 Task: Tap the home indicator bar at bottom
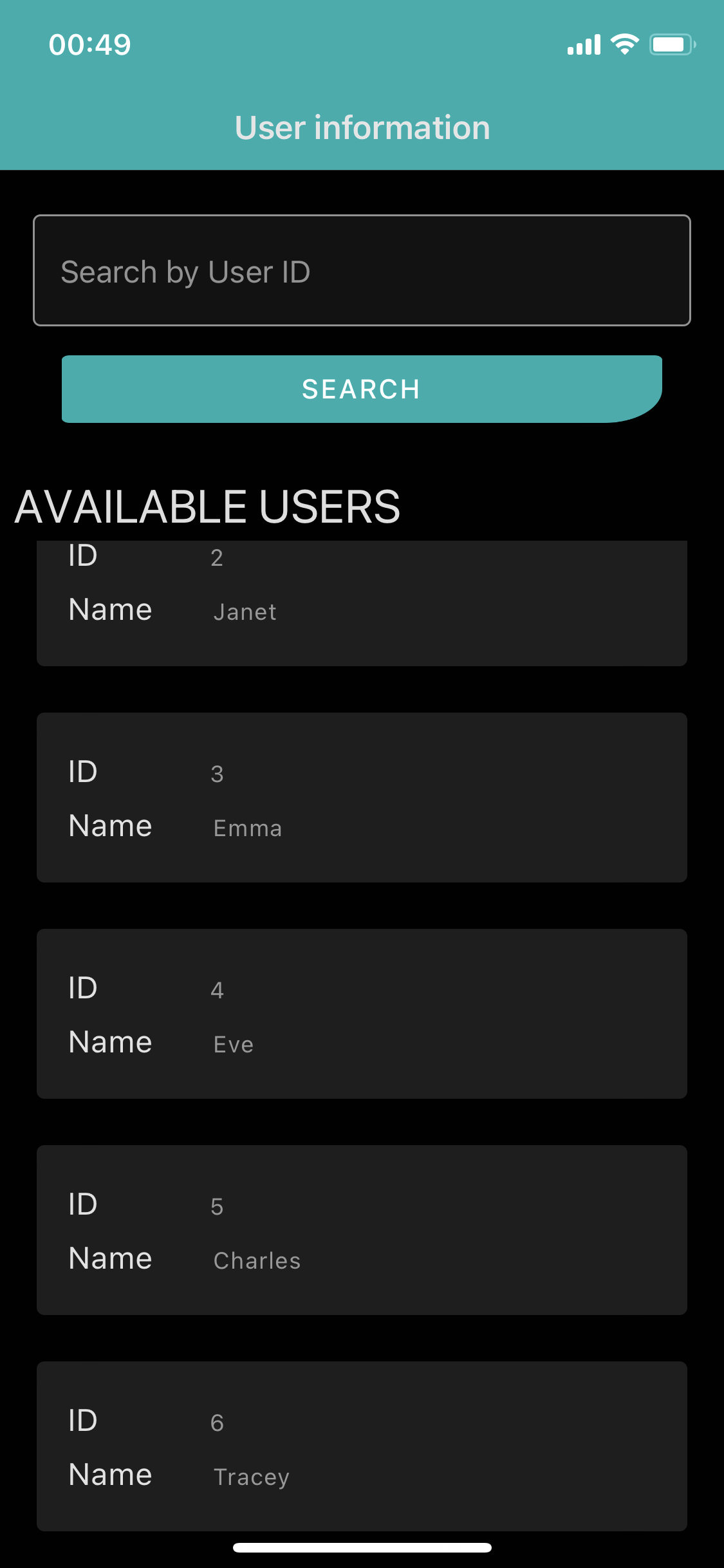click(362, 1548)
